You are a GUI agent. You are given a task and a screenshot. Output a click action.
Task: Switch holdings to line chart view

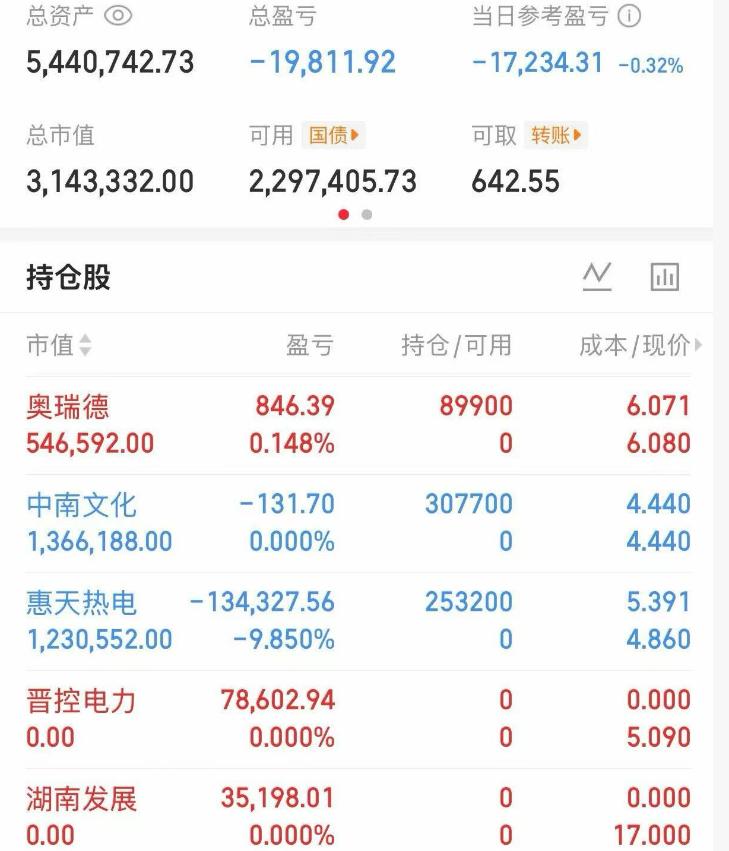tap(597, 276)
